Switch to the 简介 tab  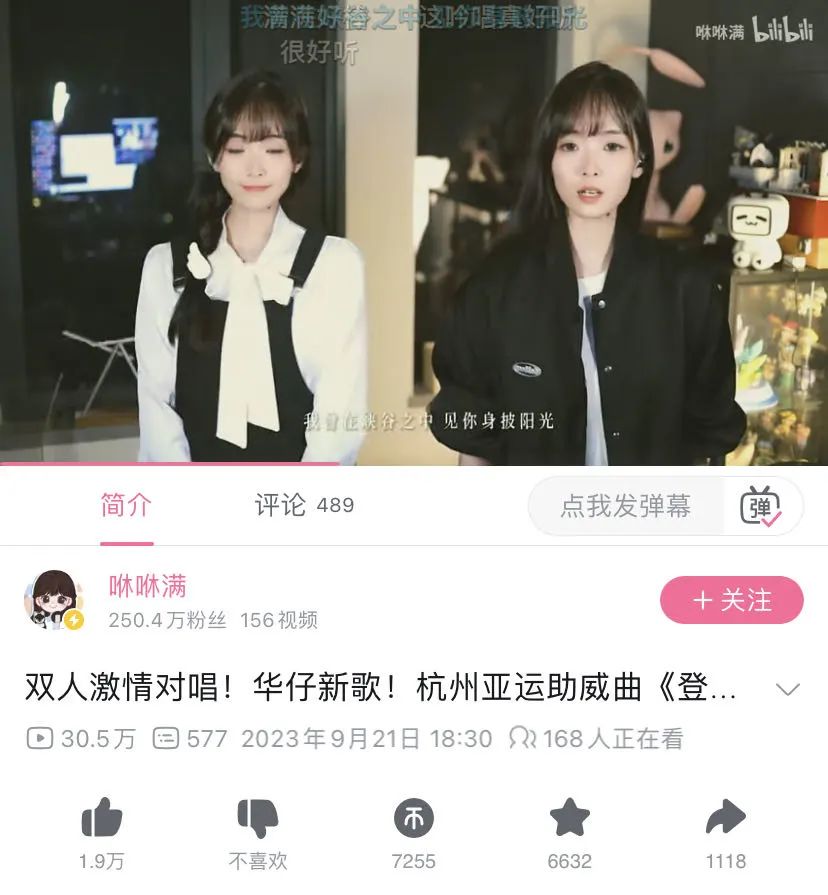click(x=126, y=505)
